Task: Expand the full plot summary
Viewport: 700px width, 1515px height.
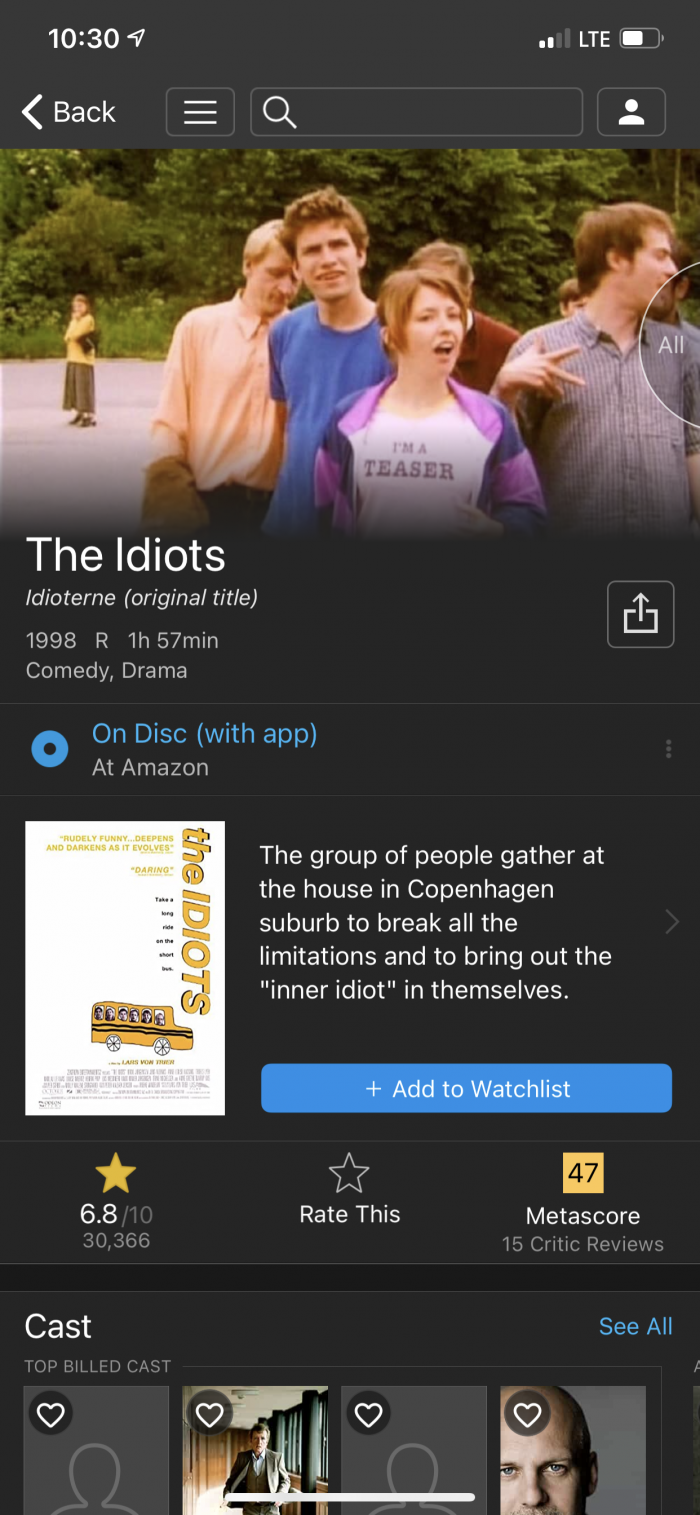Action: (671, 922)
